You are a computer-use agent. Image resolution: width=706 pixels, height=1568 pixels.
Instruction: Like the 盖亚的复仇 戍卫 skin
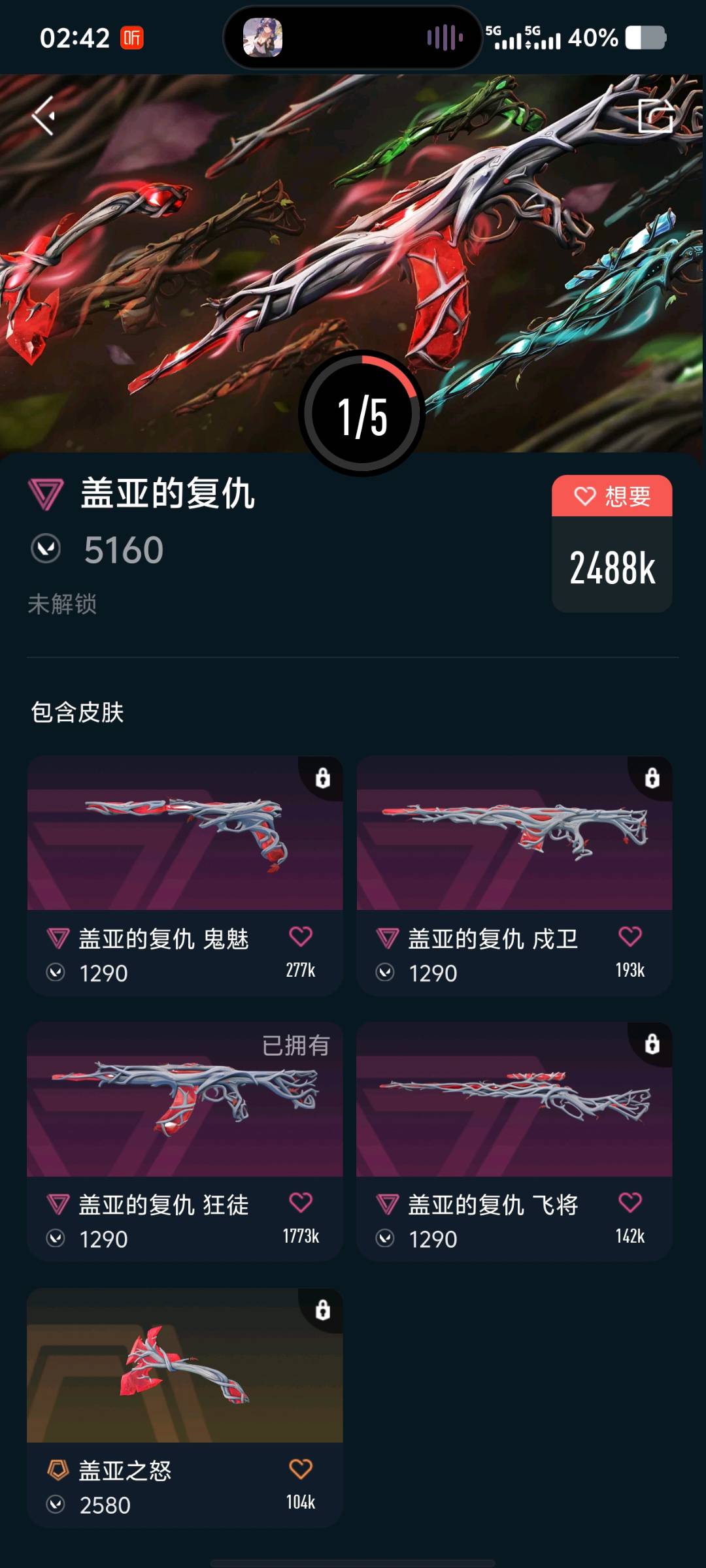(630, 937)
